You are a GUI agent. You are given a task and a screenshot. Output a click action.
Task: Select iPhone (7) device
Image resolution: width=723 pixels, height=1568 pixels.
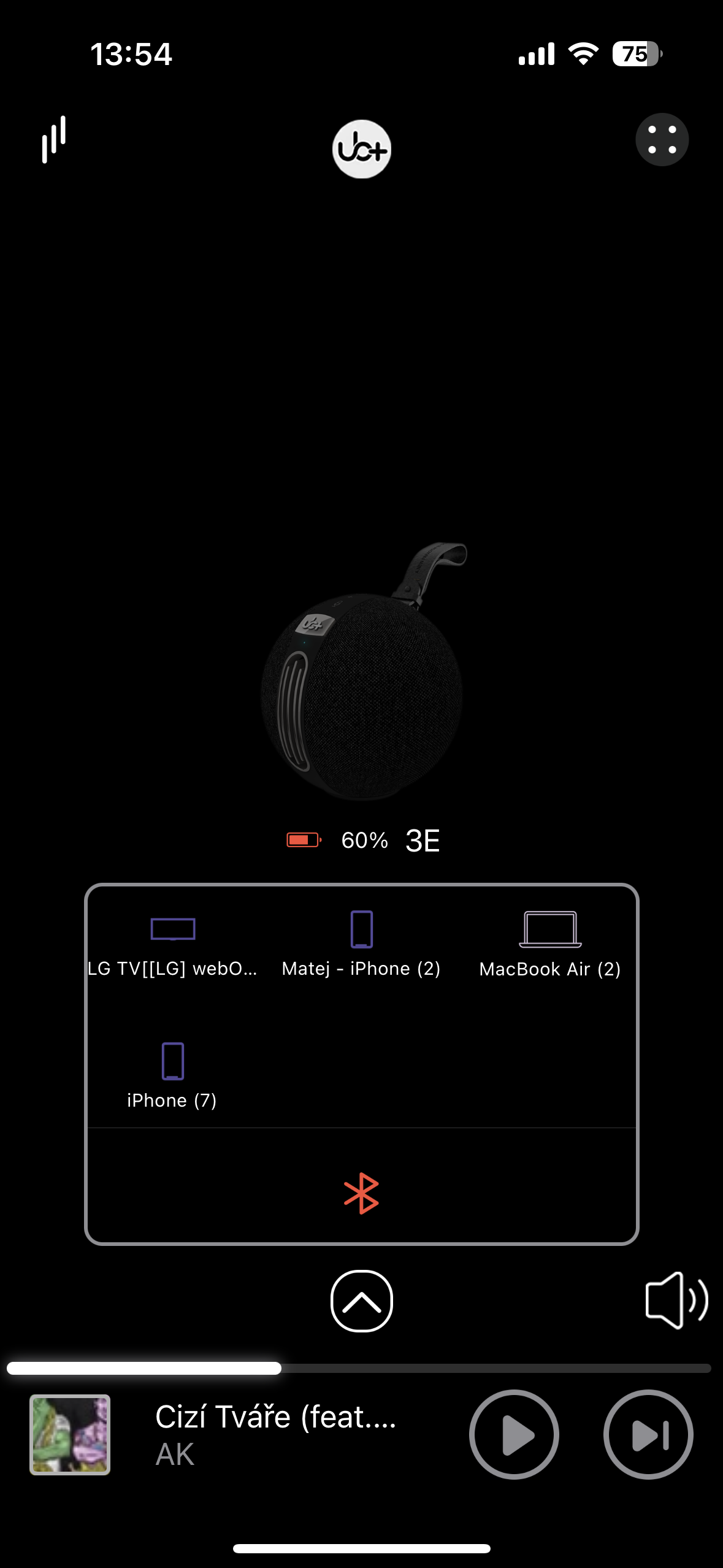click(x=172, y=1075)
